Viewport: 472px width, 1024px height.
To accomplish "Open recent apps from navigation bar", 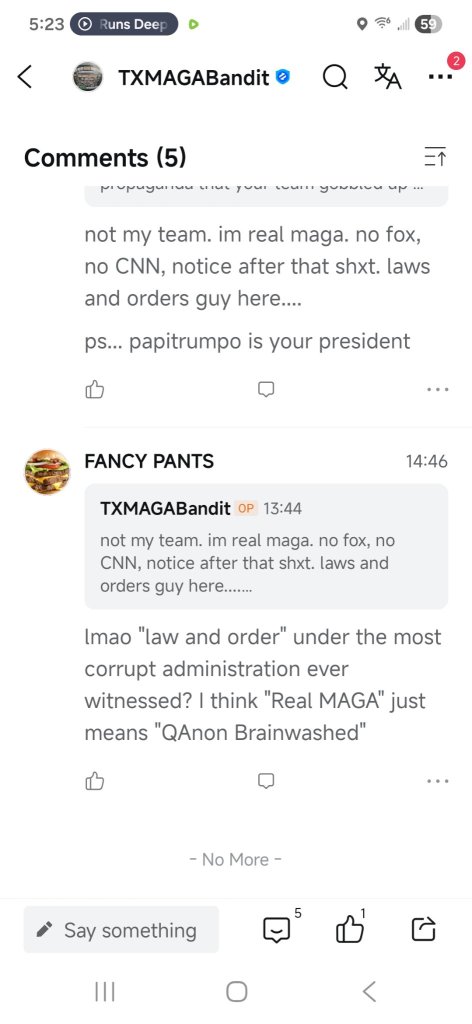I will (104, 992).
